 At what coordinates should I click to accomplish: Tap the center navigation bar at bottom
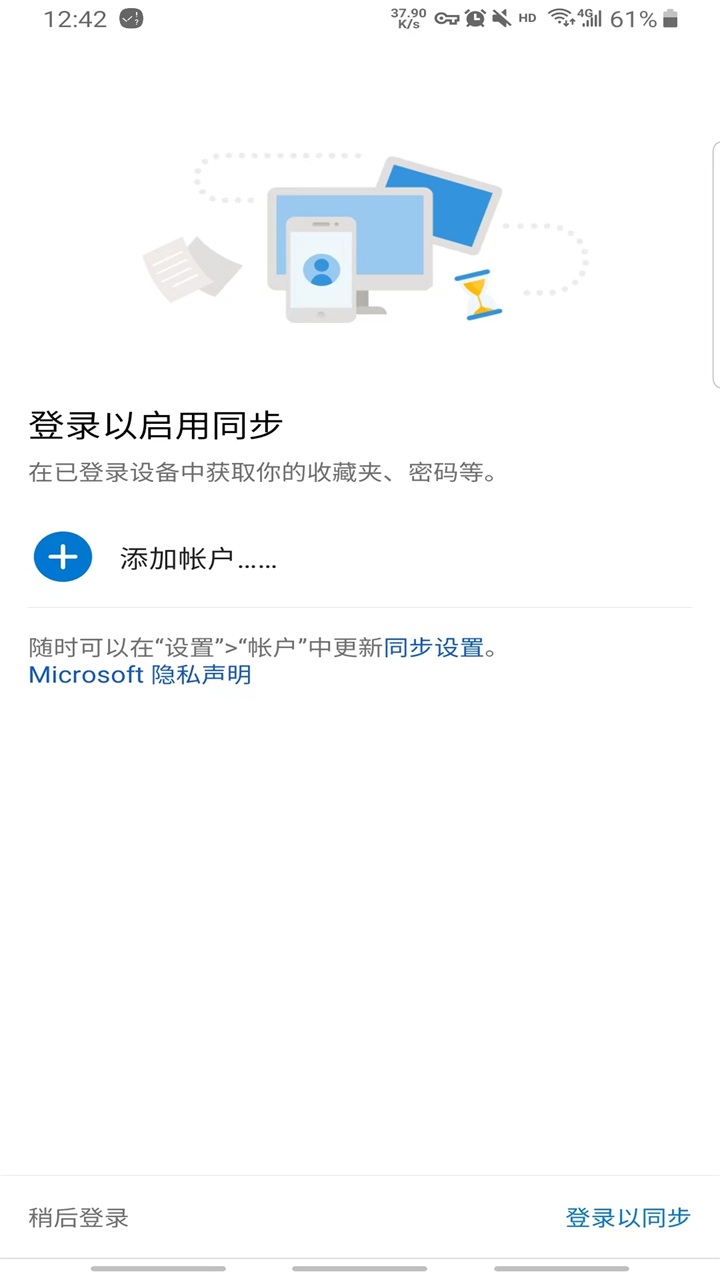(x=360, y=1270)
